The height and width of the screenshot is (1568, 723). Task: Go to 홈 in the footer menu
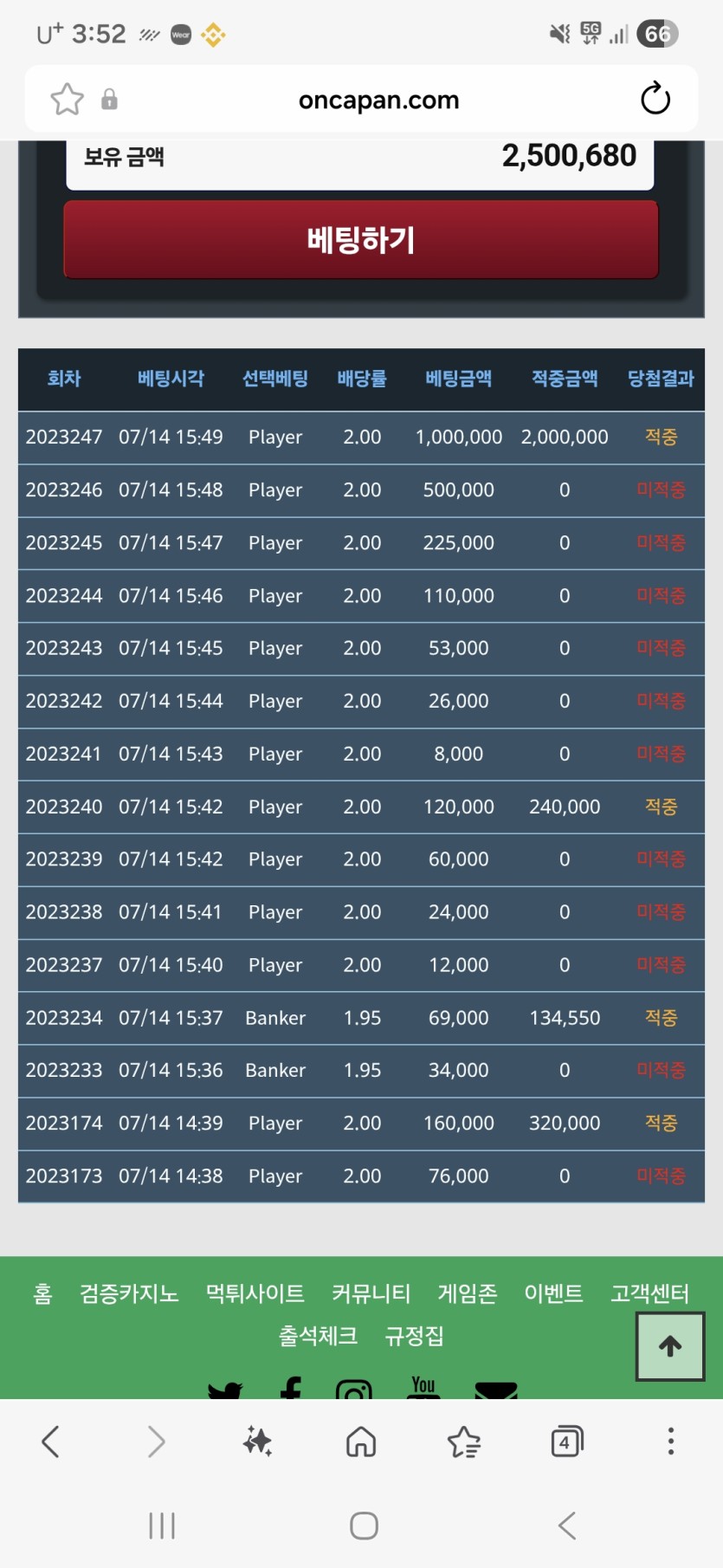(x=42, y=1293)
